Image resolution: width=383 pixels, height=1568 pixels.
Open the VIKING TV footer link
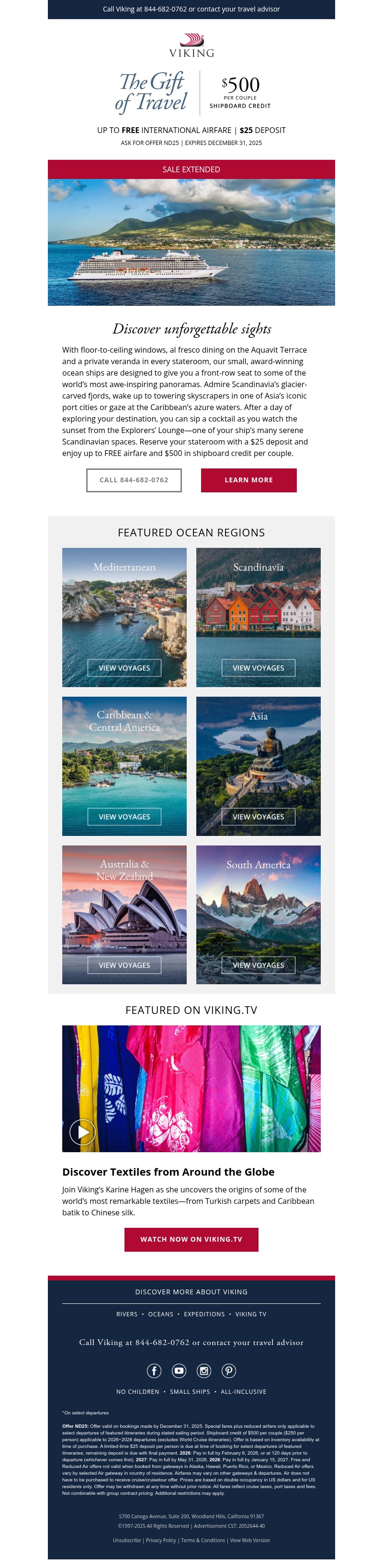click(250, 1313)
